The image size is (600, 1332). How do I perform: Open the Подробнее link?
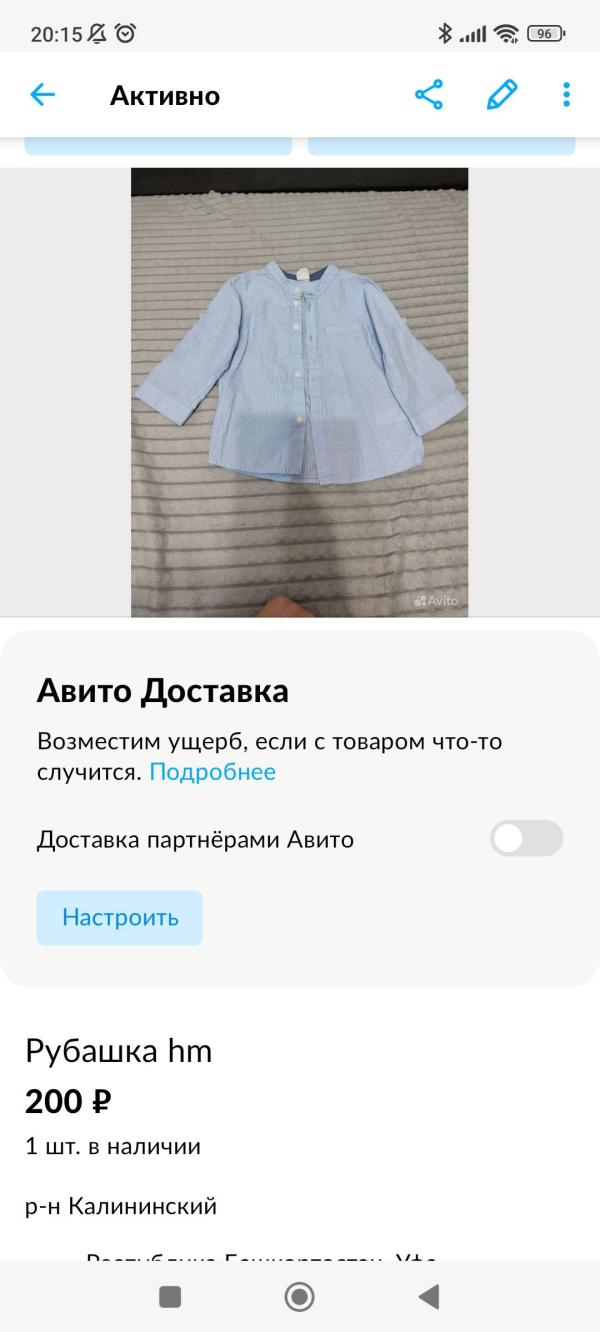(x=212, y=772)
